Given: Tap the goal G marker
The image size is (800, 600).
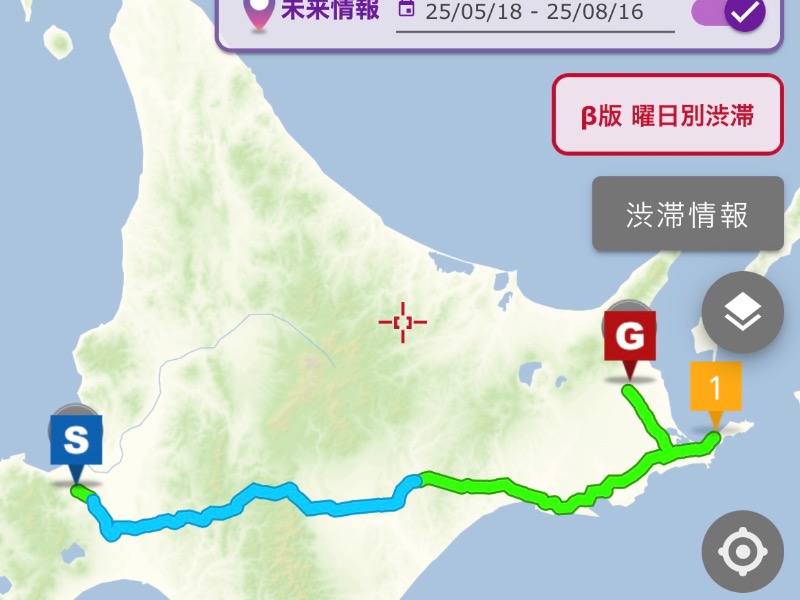Looking at the screenshot, I should click(629, 338).
